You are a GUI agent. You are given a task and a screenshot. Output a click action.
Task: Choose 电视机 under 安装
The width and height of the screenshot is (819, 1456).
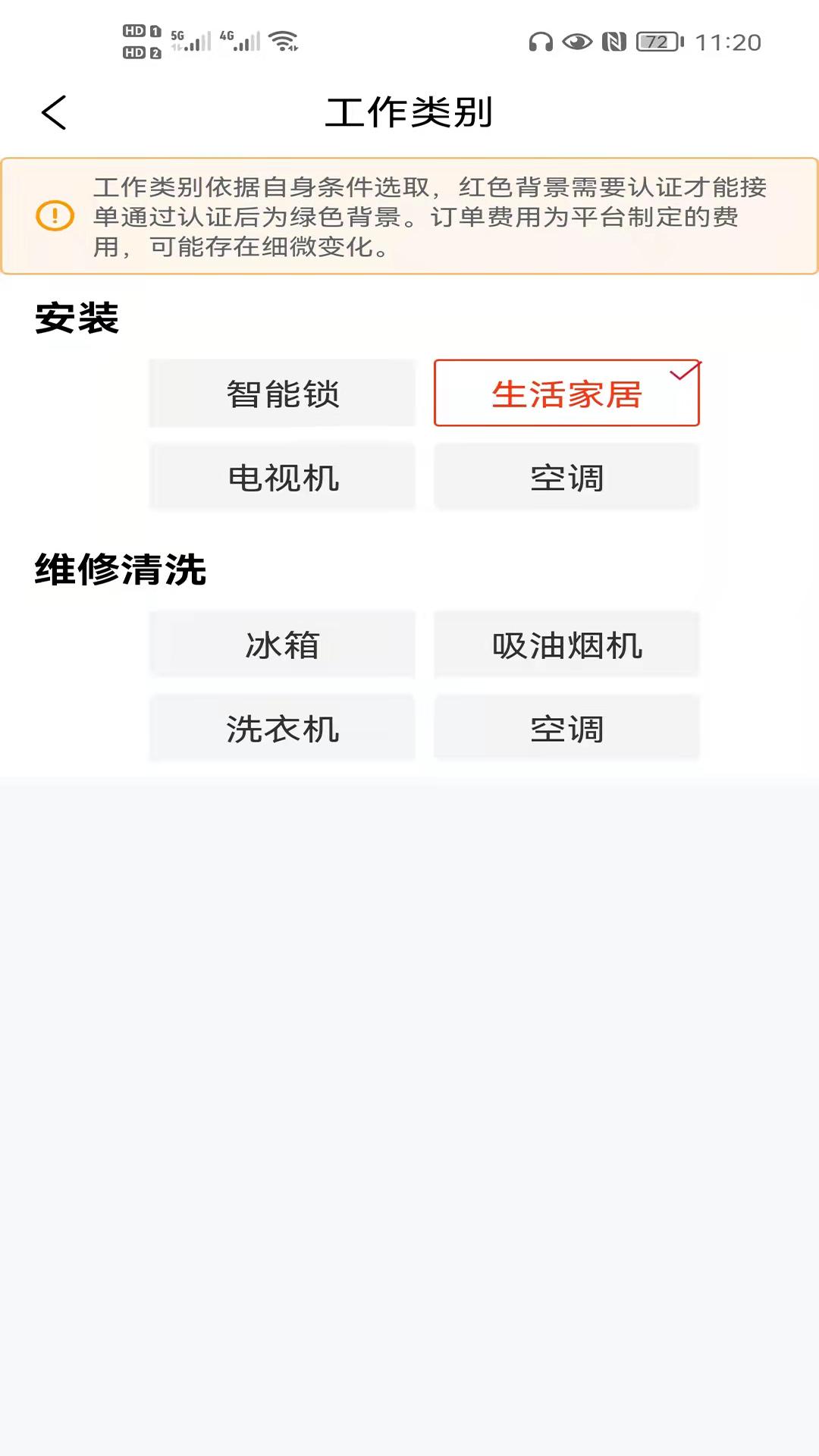282,477
